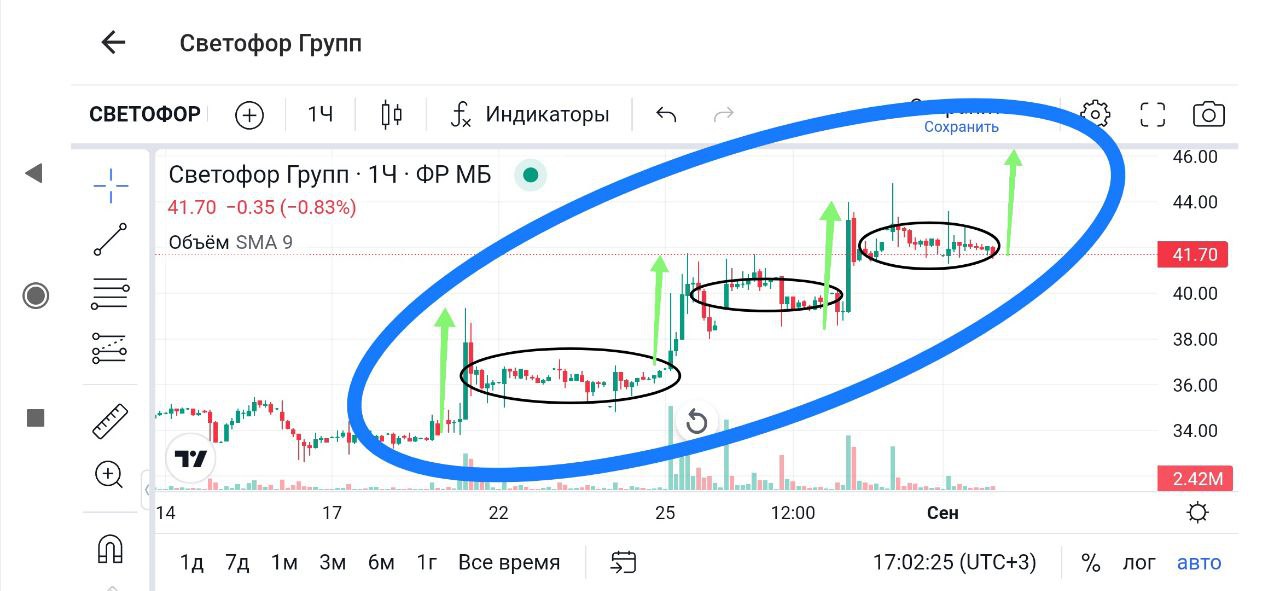
Task: Open the Индикаторы list
Action: click(530, 114)
